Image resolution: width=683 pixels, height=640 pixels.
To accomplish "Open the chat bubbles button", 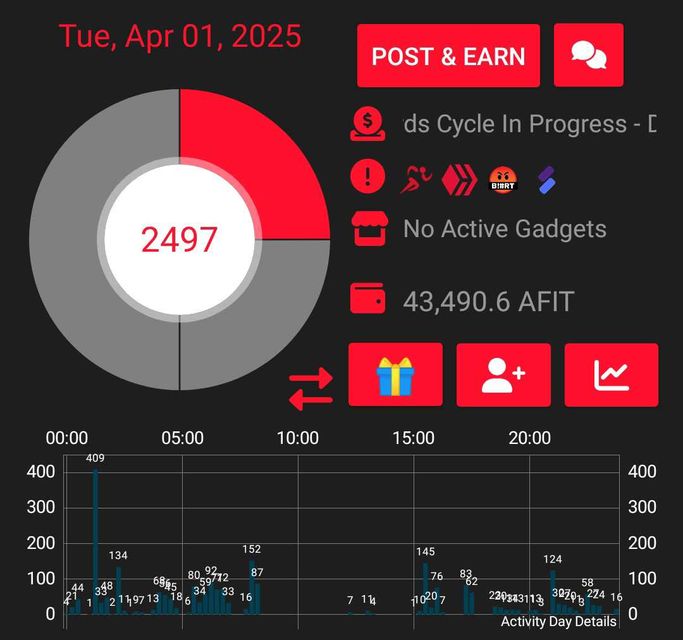I will [588, 55].
